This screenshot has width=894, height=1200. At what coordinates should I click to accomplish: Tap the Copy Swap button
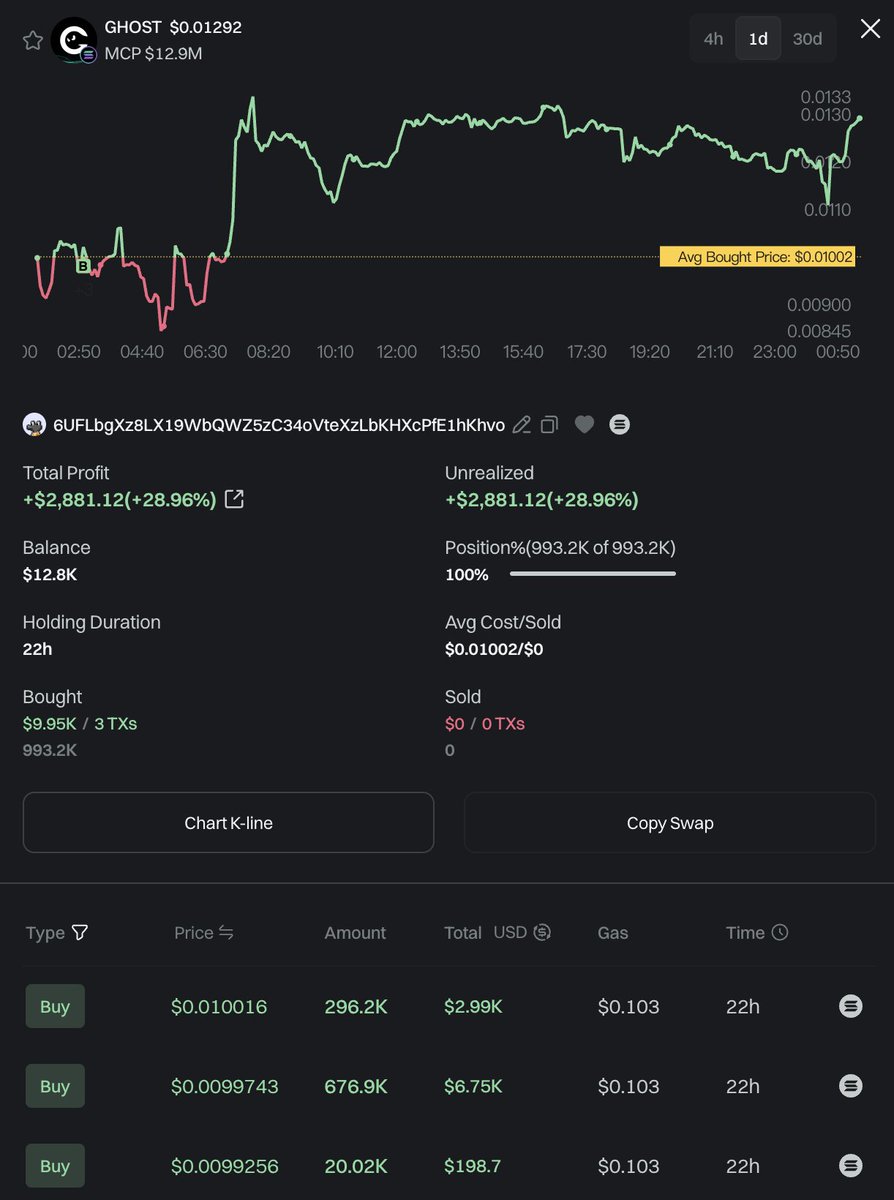tap(670, 823)
